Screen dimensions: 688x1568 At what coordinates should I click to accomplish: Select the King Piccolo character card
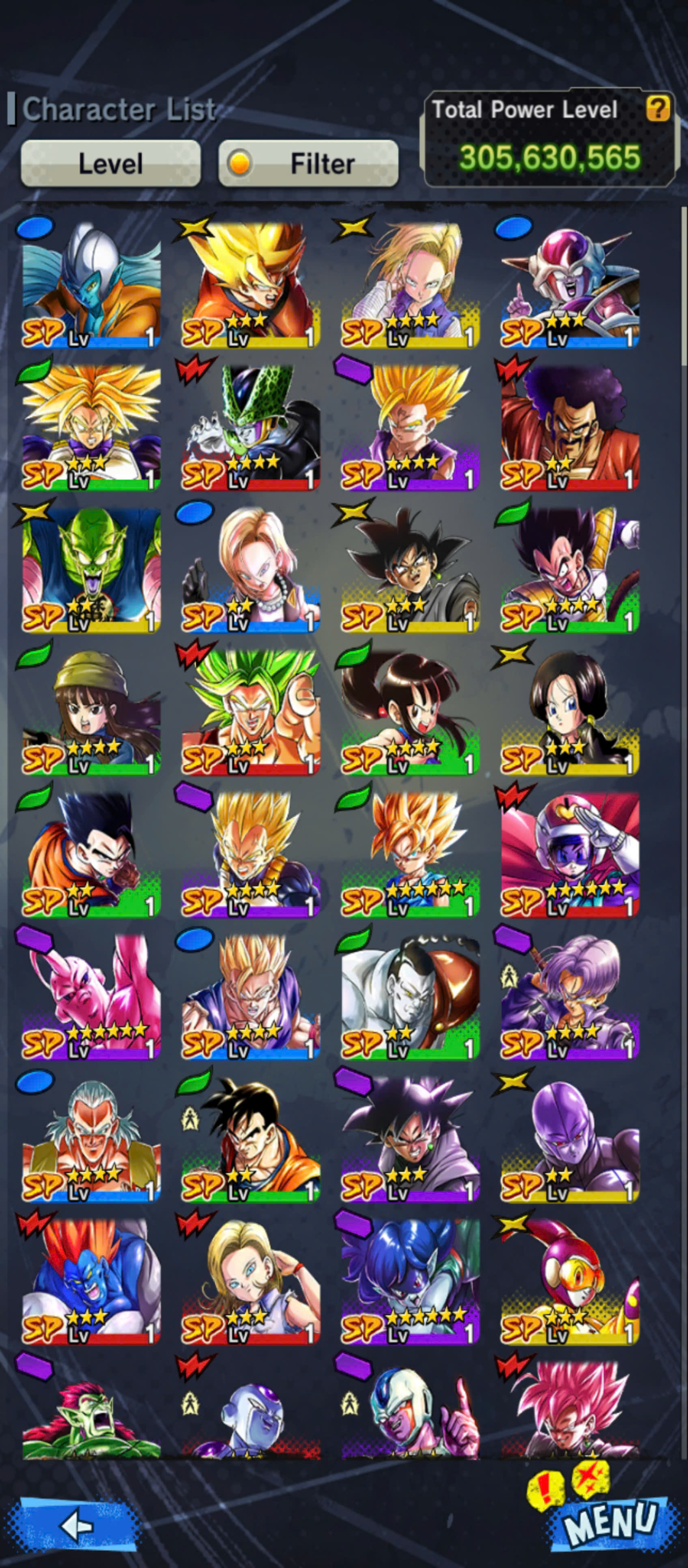click(x=91, y=570)
